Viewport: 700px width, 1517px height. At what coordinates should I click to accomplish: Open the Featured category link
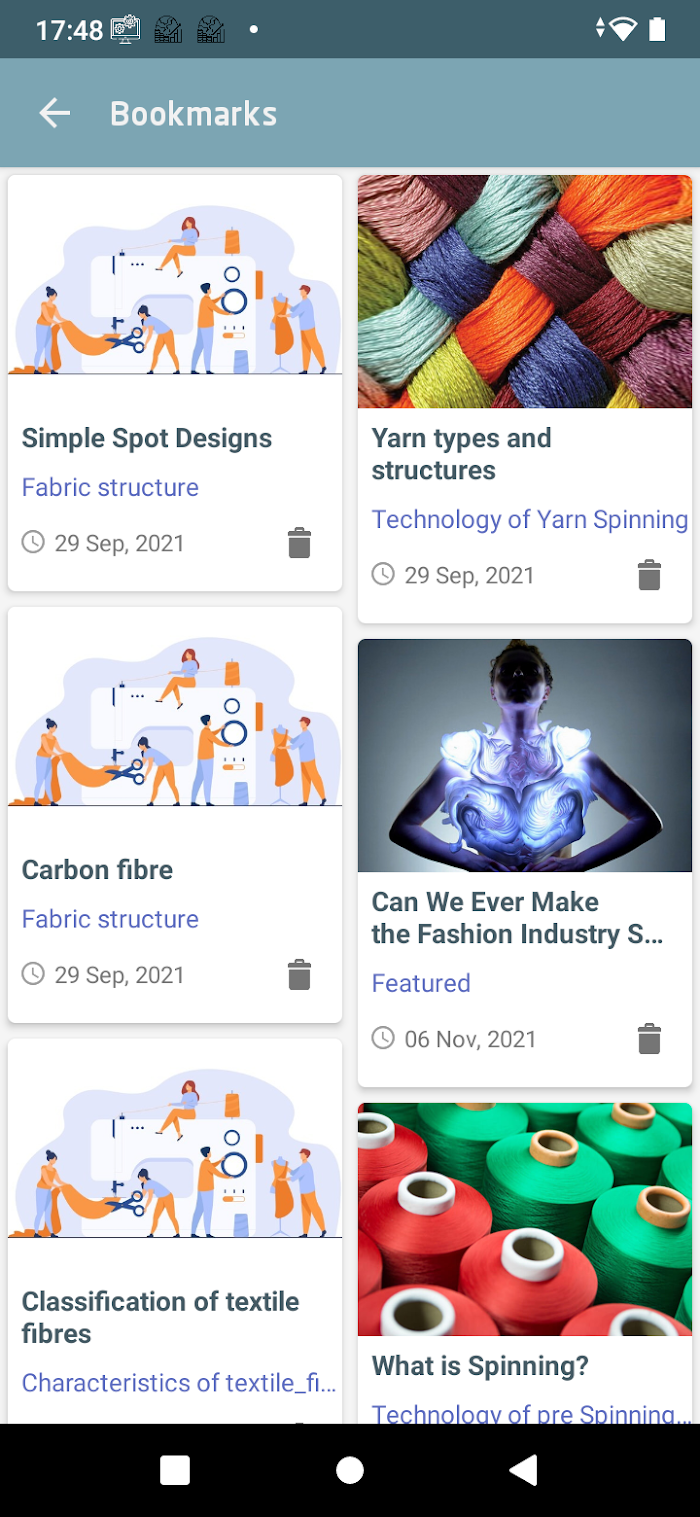[421, 983]
